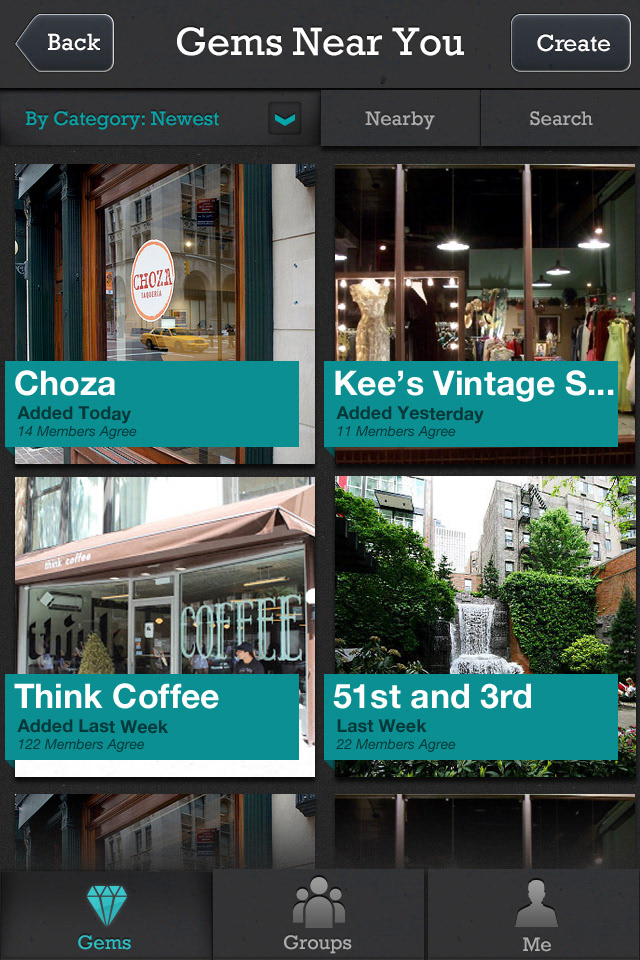The height and width of the screenshot is (960, 640).
Task: Switch to the Groups tab
Action: [x=318, y=916]
